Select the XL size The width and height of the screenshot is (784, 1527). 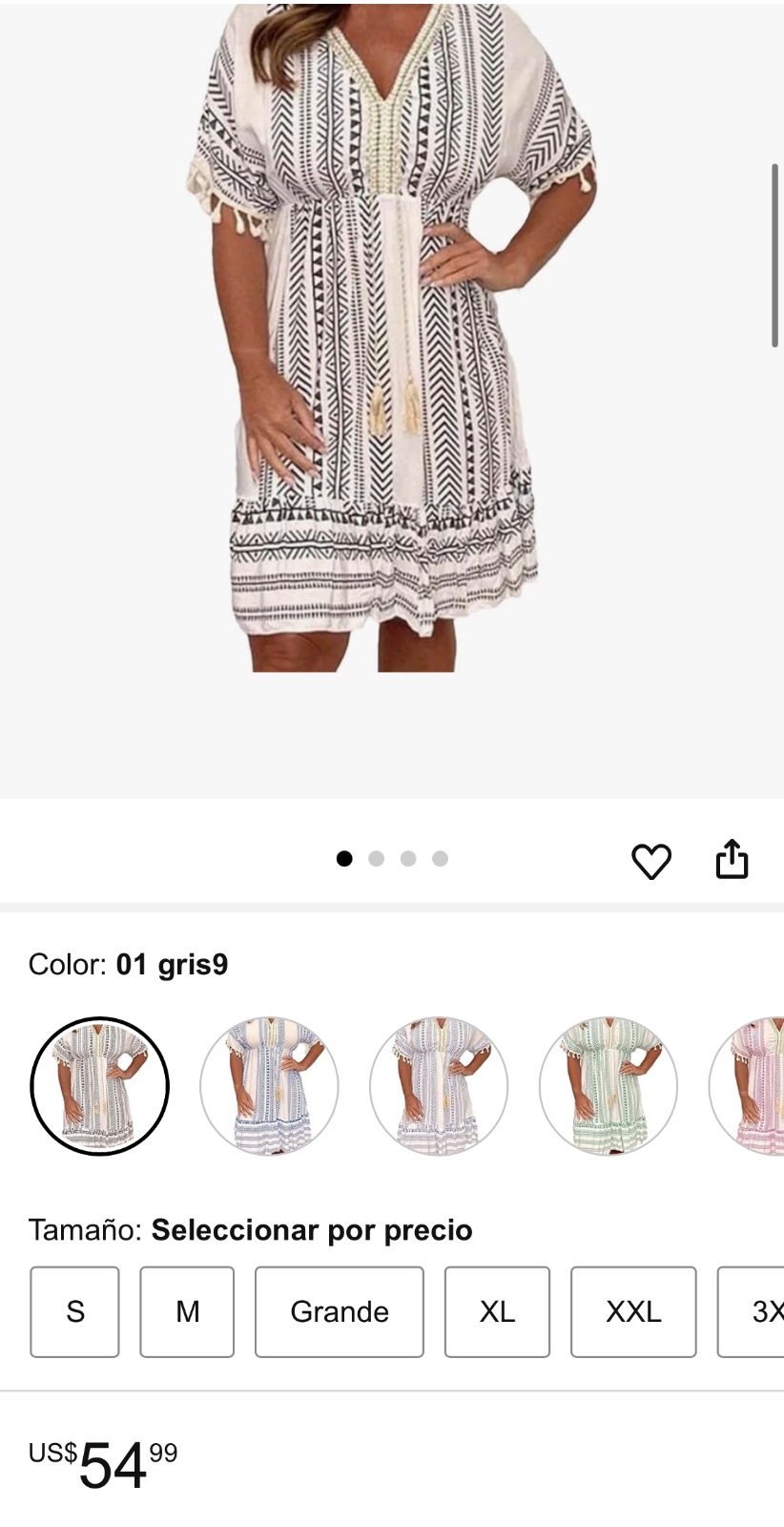pyautogui.click(x=497, y=1311)
